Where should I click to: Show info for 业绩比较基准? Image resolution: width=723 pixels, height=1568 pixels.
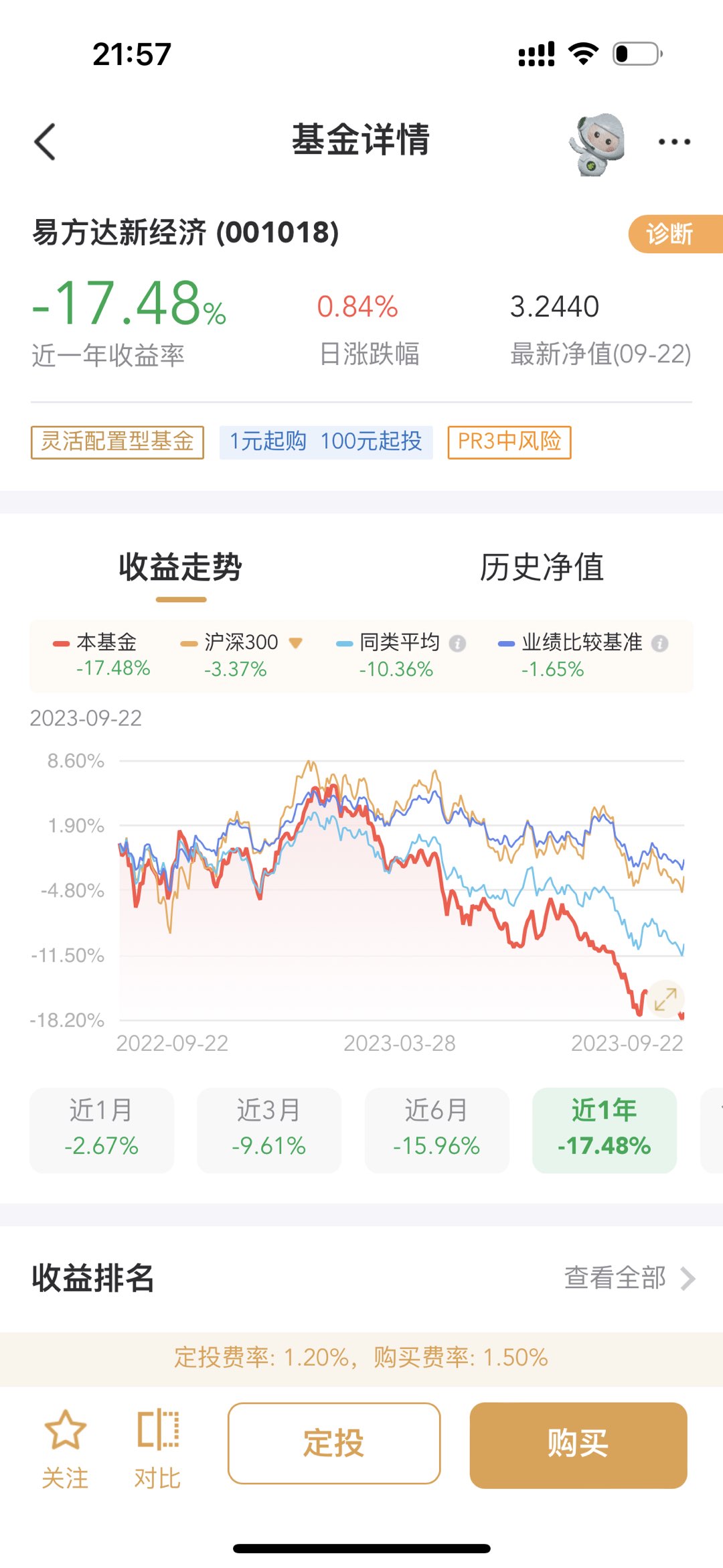pyautogui.click(x=660, y=644)
